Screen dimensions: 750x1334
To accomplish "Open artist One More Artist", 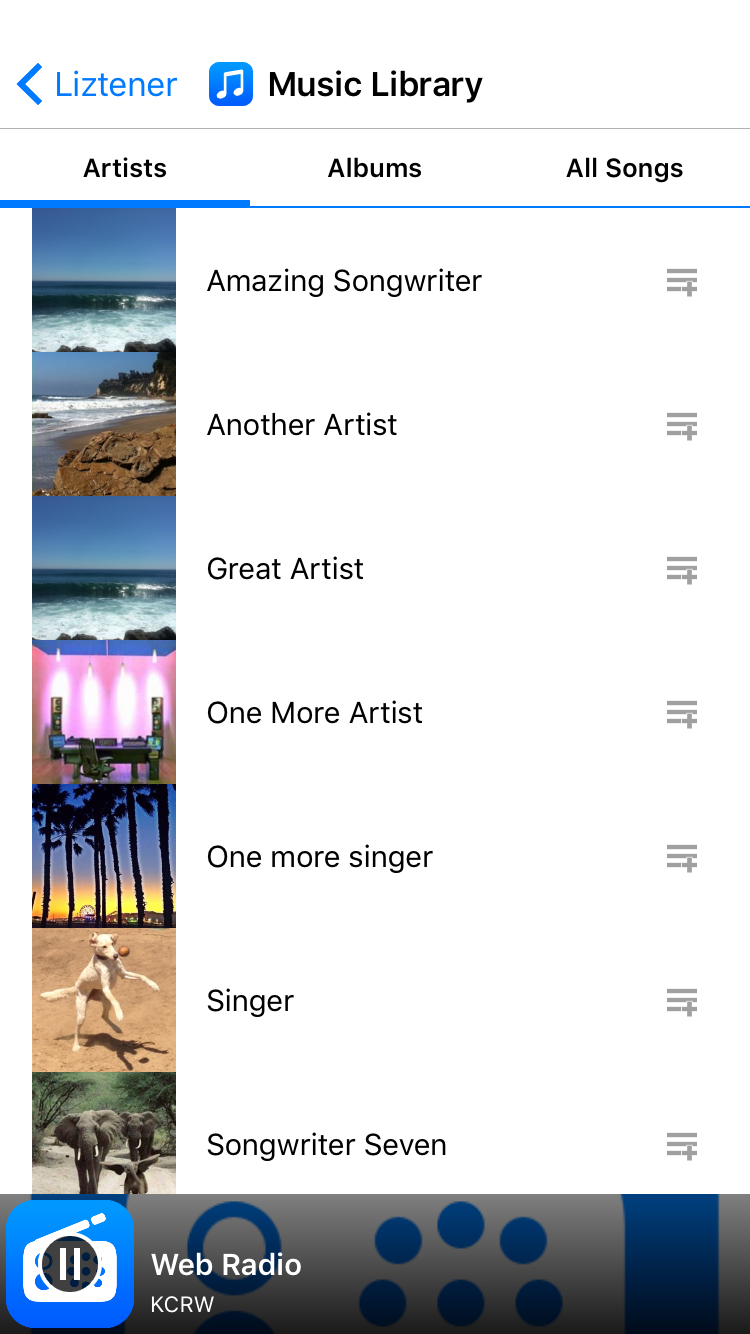I will (314, 713).
